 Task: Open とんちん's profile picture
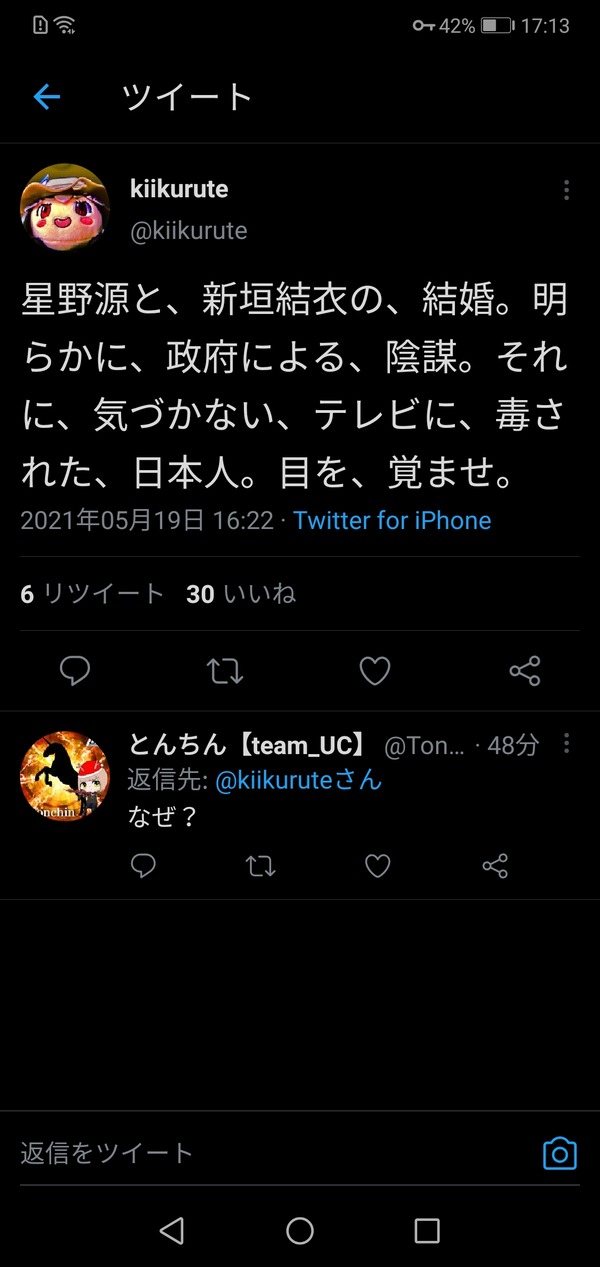click(65, 776)
